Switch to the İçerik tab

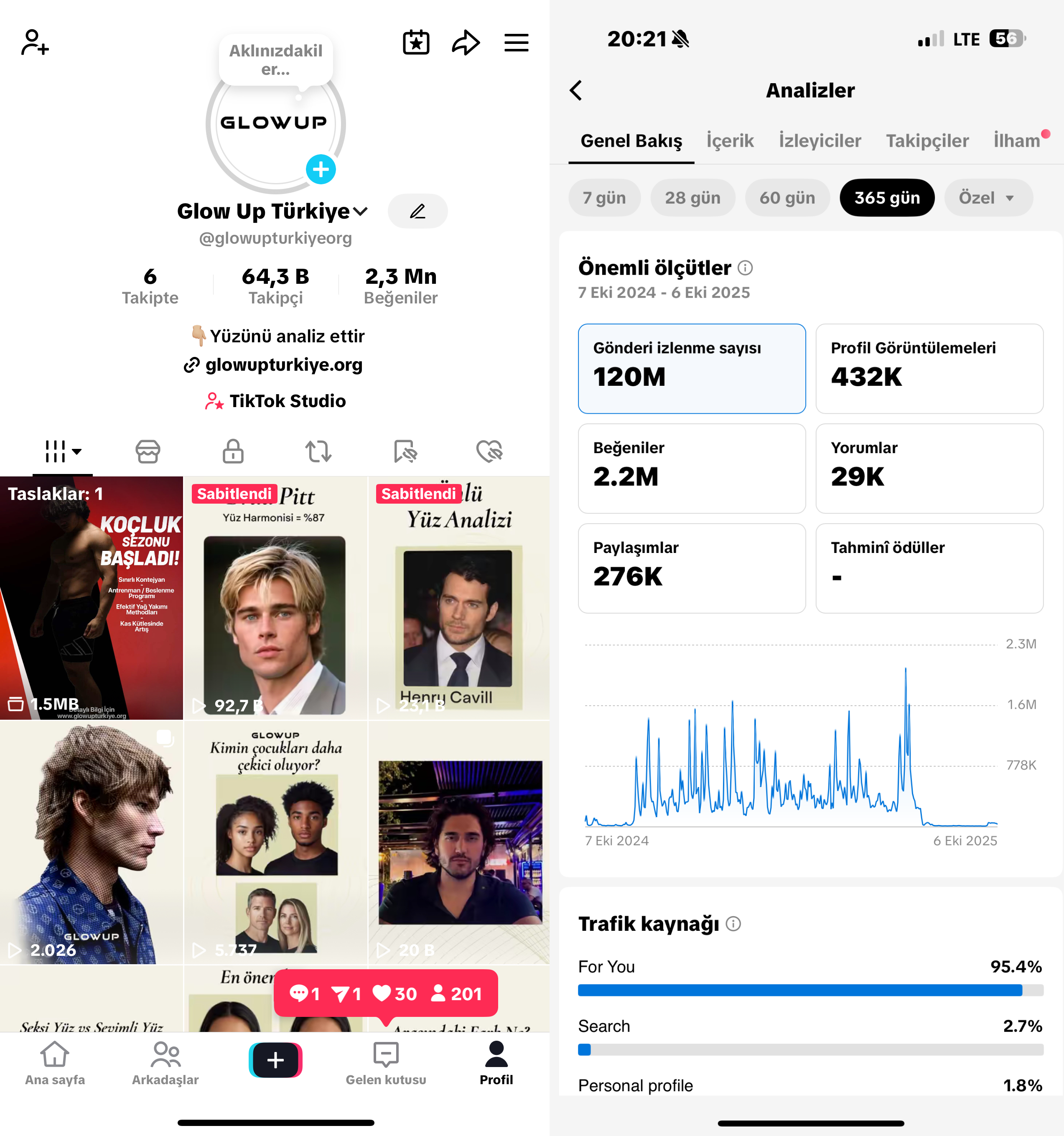tap(730, 141)
